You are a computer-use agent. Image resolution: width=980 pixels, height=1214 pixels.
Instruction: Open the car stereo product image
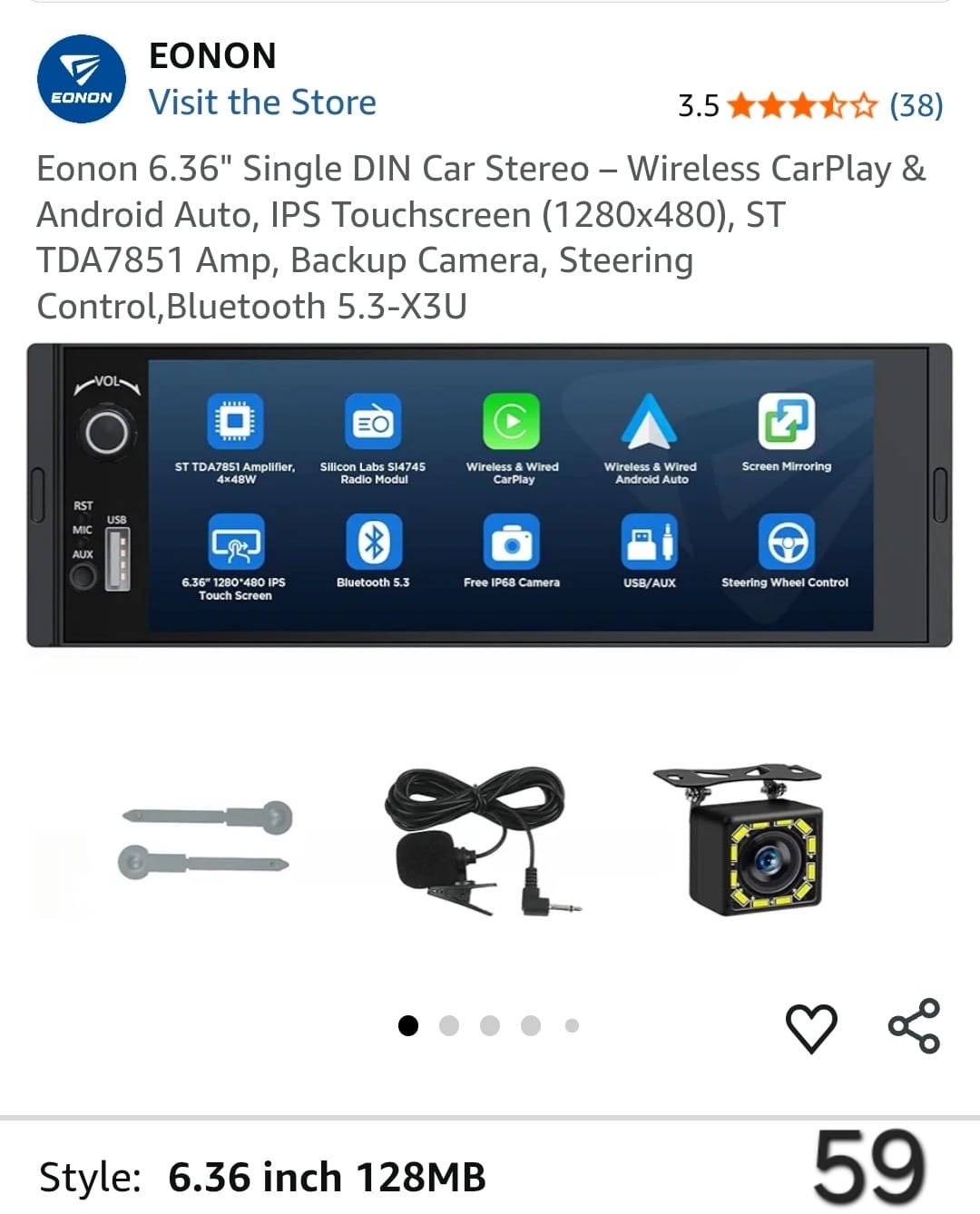(x=489, y=494)
